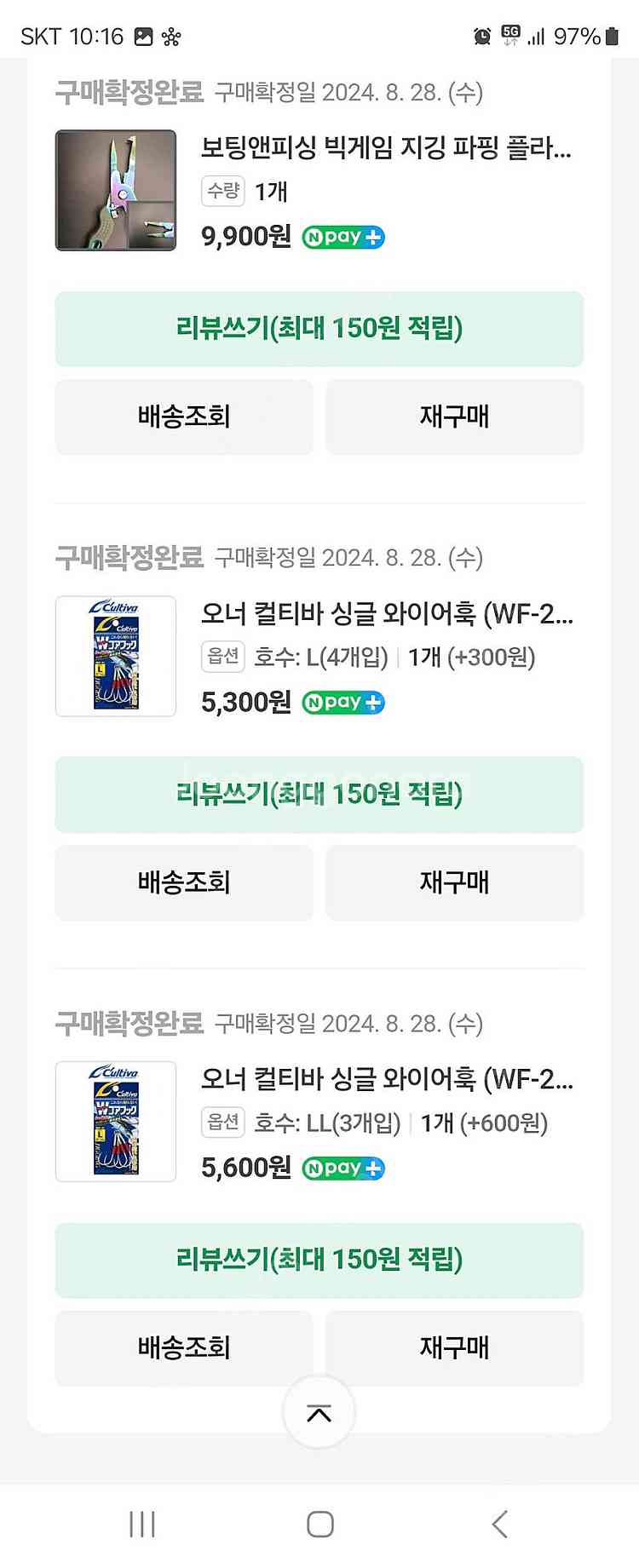Open the 5,600원 Cultiva hook thumbnail

[116, 1121]
